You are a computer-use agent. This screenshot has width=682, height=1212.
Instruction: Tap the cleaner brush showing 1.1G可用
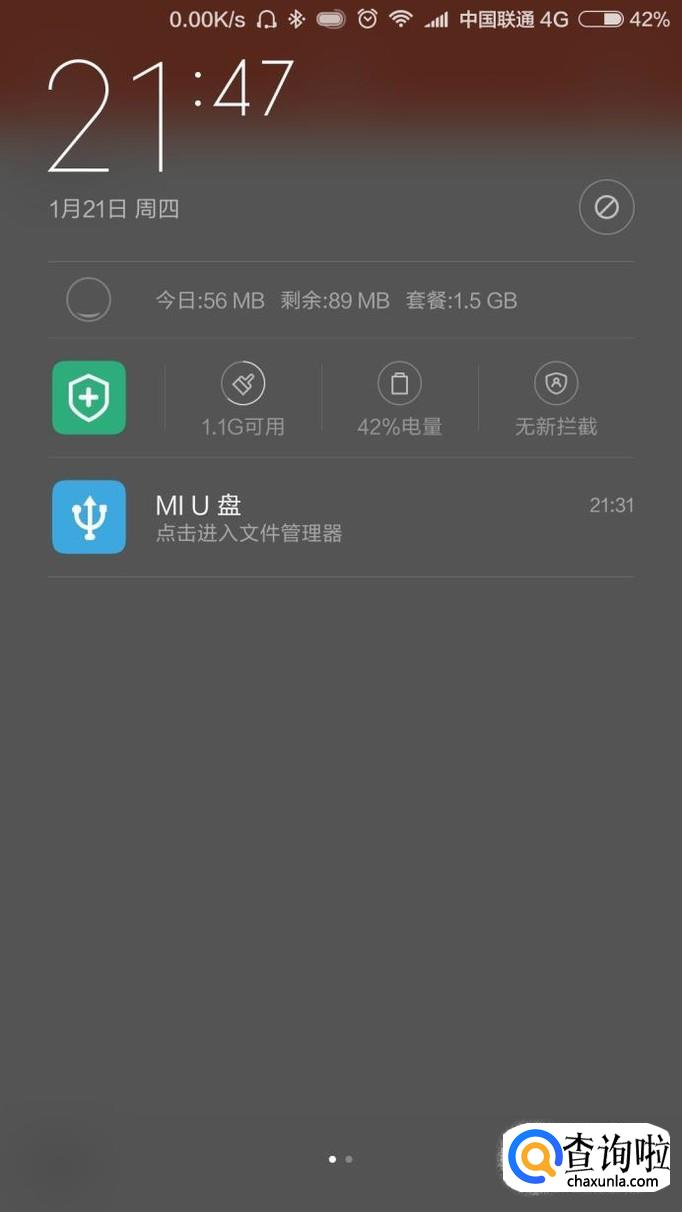pos(243,398)
